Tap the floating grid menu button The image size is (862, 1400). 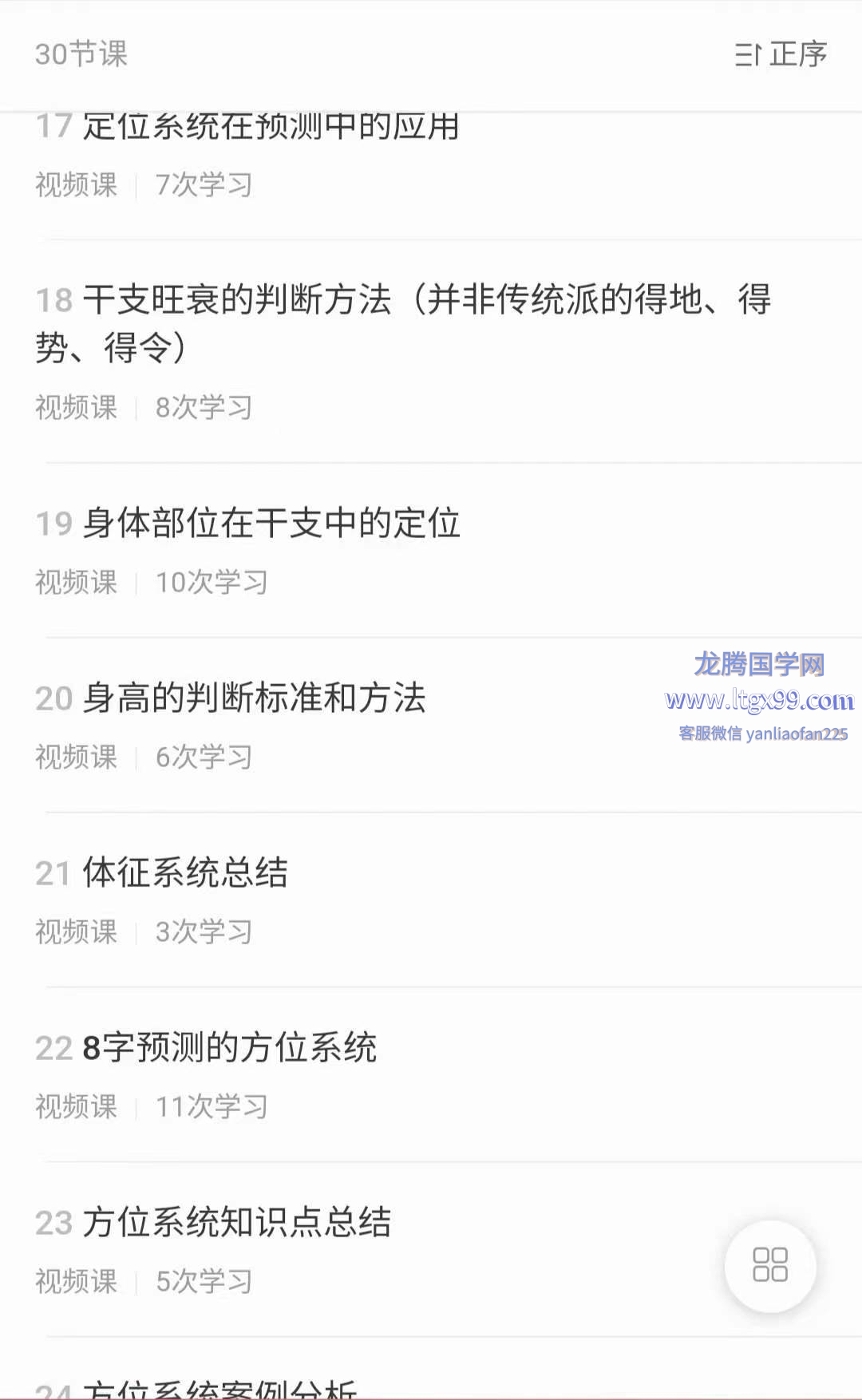(x=770, y=1265)
